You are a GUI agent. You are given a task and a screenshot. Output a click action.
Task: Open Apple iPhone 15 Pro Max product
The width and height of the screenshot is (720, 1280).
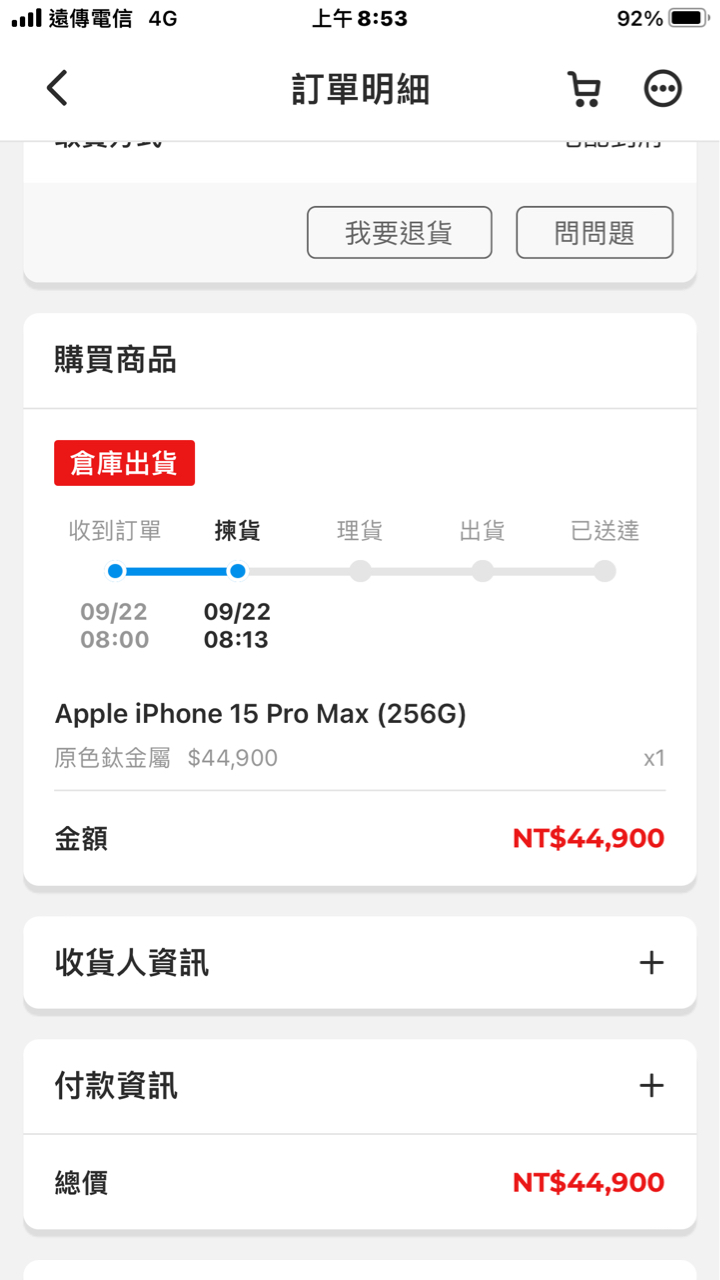point(260,714)
